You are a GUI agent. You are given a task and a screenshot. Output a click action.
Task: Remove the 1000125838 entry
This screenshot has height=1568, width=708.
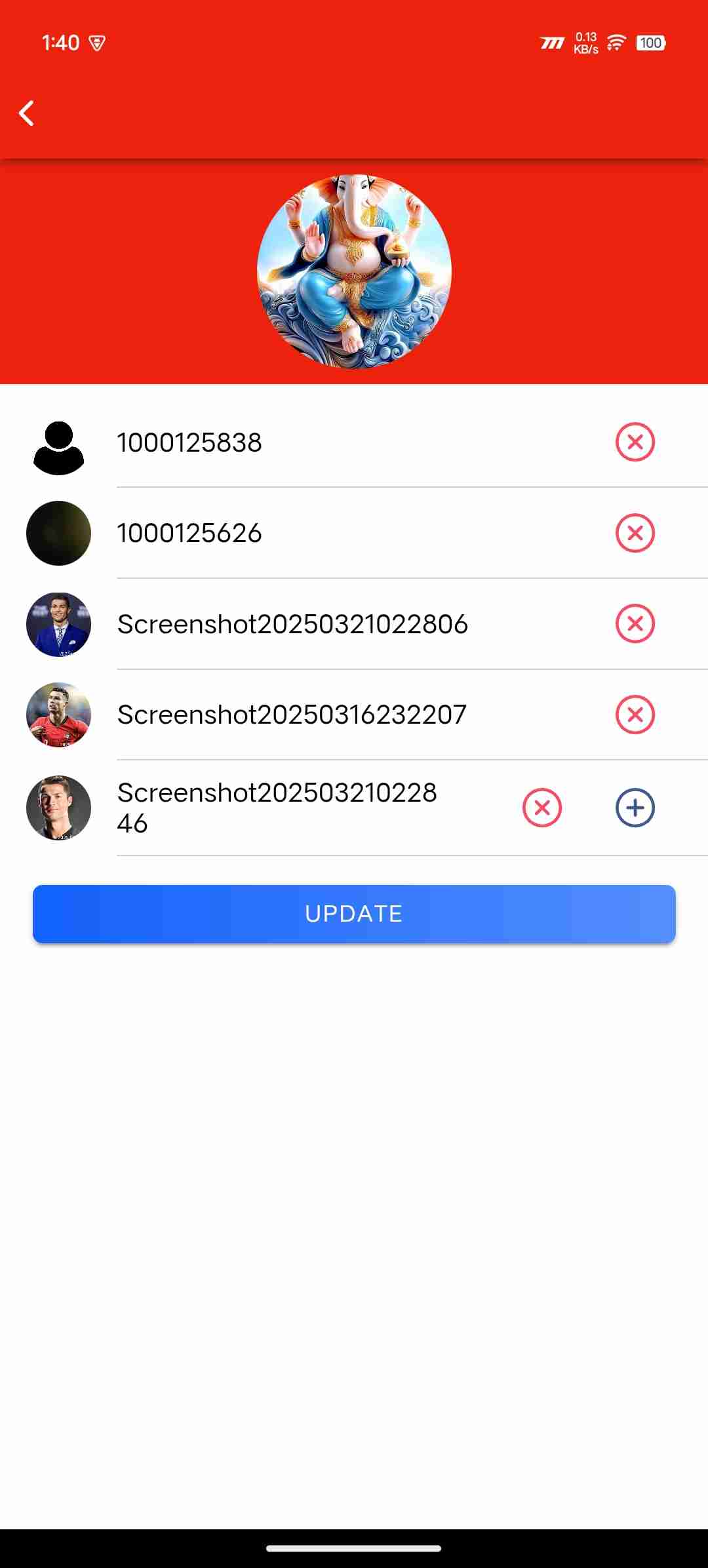[x=635, y=442]
